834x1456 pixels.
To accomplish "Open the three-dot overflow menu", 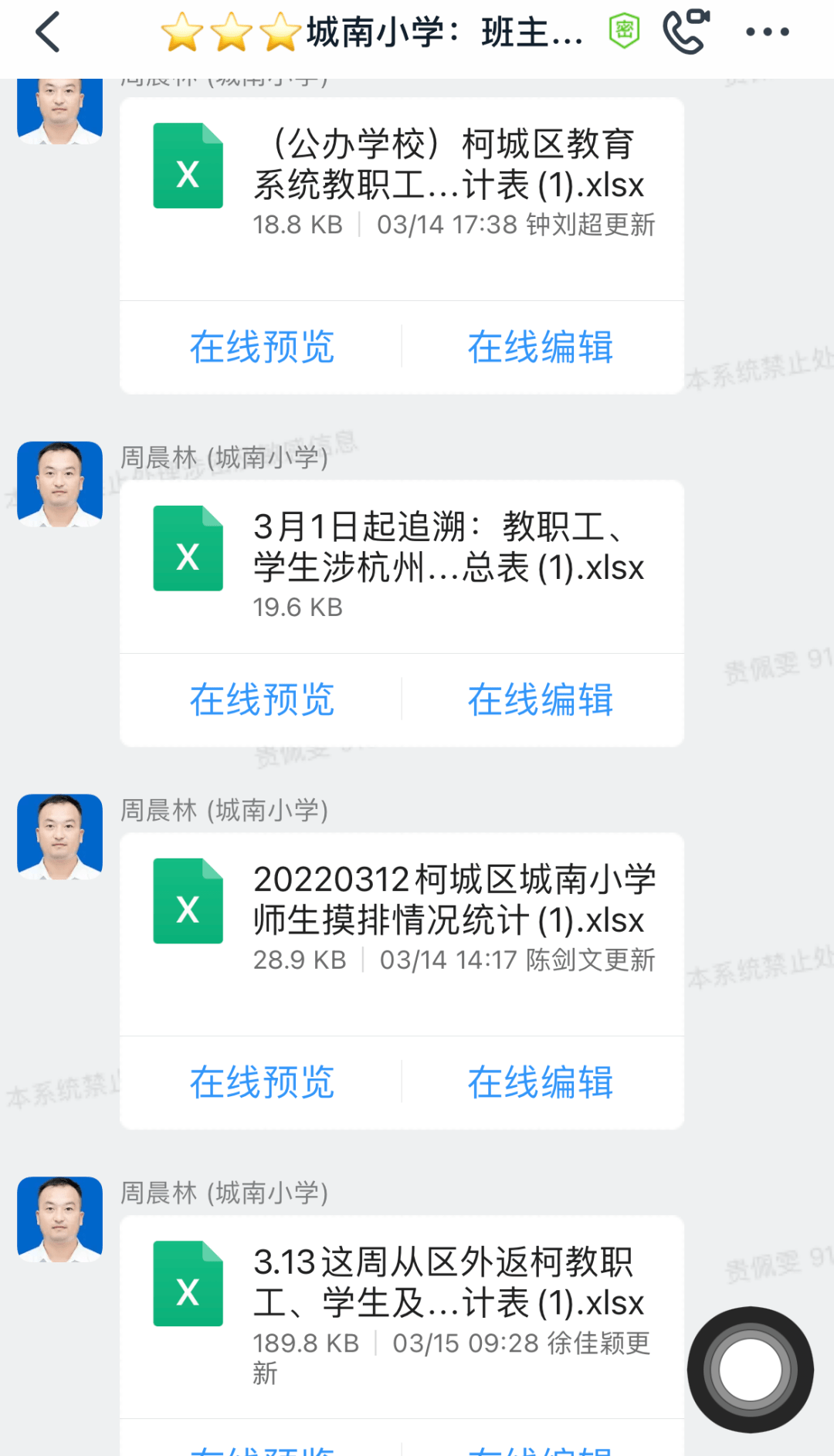I will [x=767, y=32].
